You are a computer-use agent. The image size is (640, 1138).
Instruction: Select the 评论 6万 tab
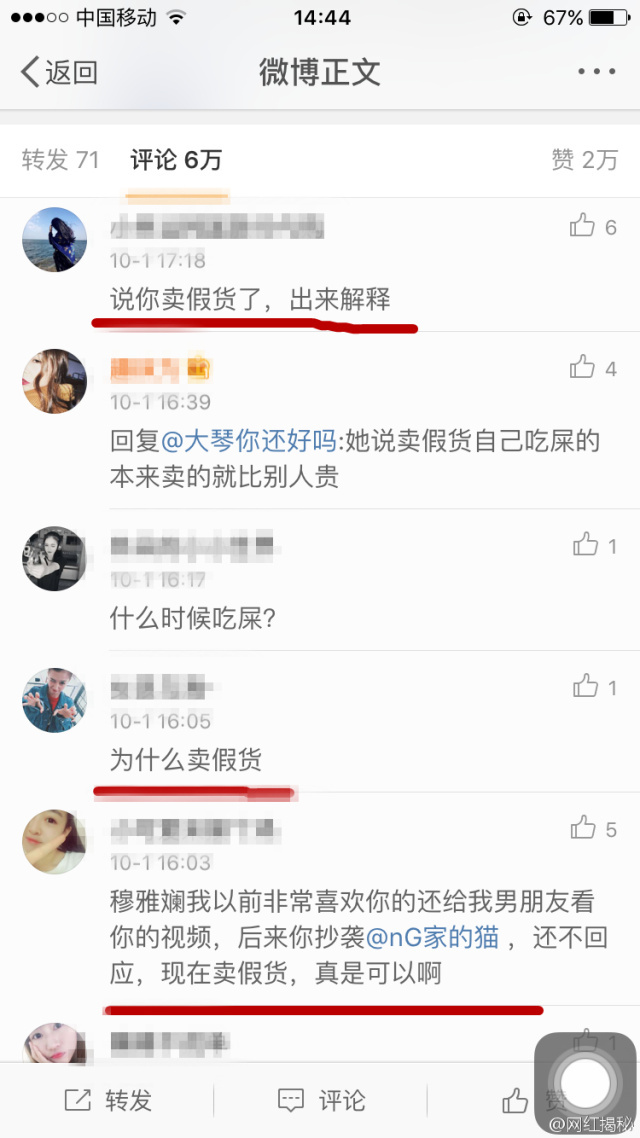[x=176, y=160]
